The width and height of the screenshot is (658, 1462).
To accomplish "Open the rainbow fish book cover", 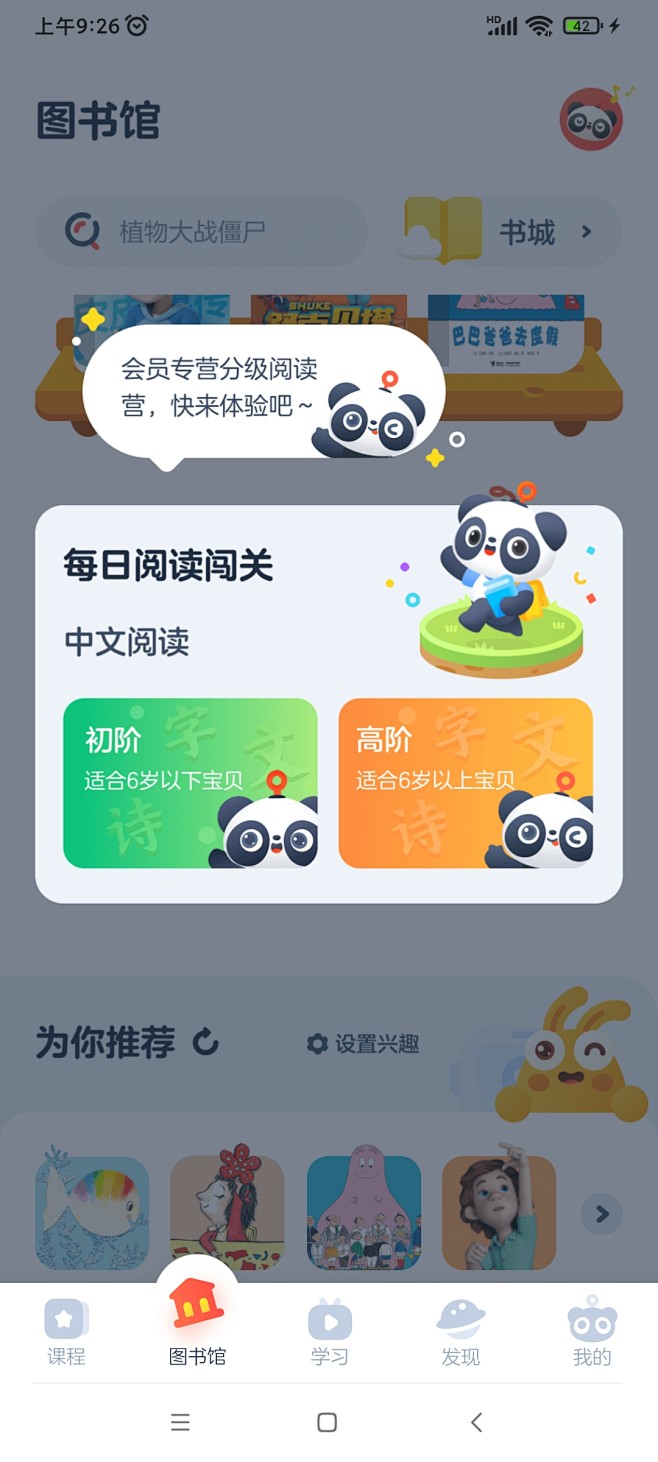I will 92,1213.
